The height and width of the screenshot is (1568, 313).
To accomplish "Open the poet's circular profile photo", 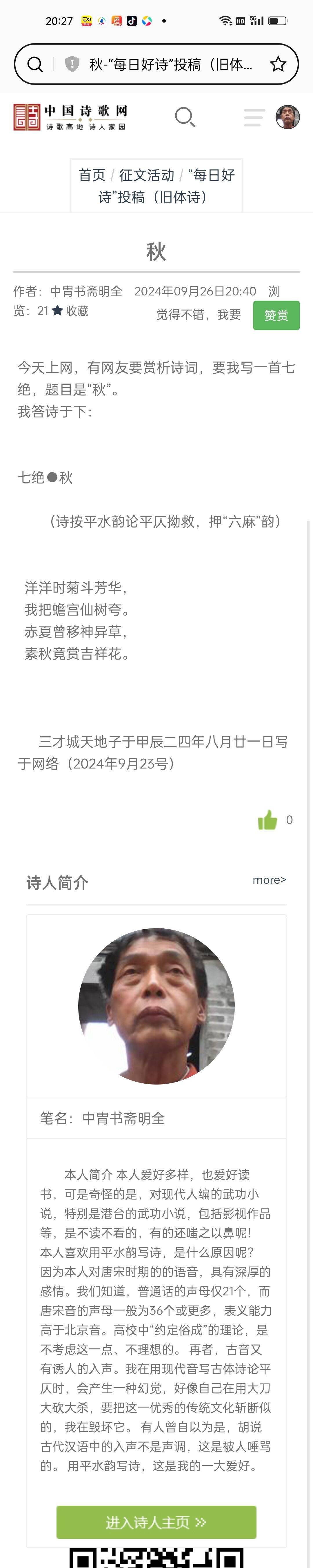I will [156, 1006].
